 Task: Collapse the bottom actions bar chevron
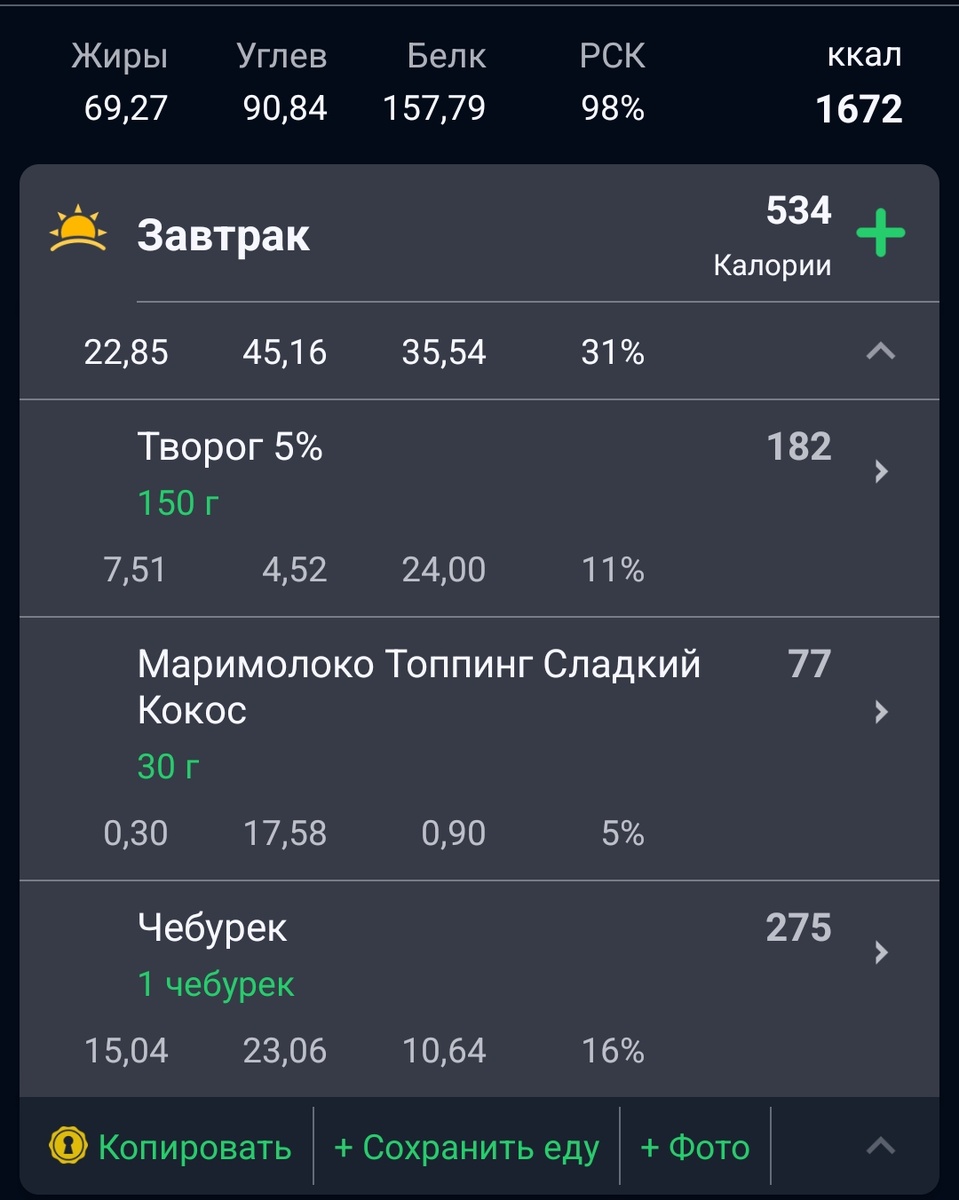click(x=880, y=1146)
